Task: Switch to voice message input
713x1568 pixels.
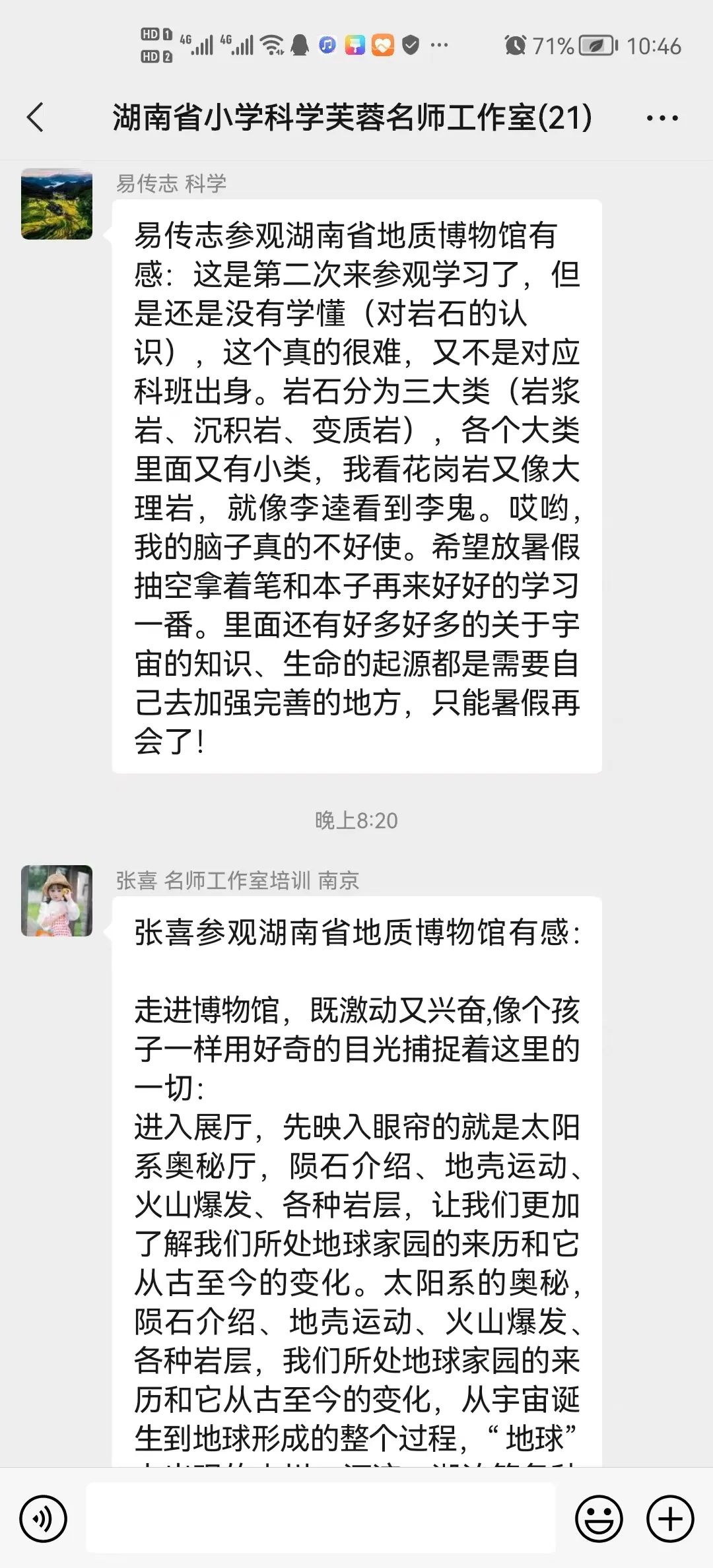Action: point(44,1519)
